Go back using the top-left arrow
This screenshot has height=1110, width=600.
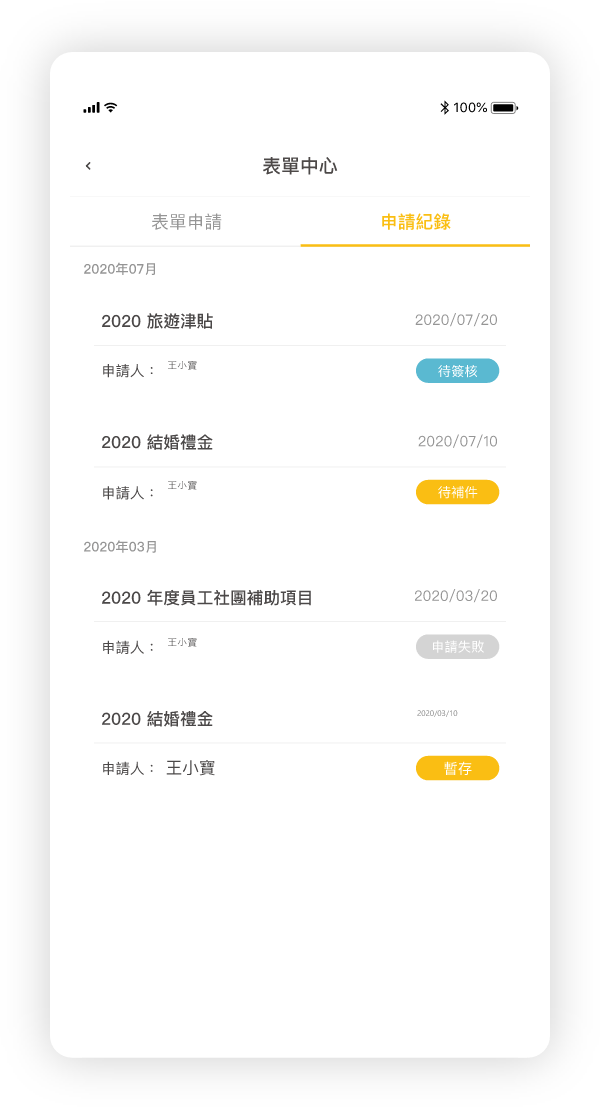click(x=88, y=166)
